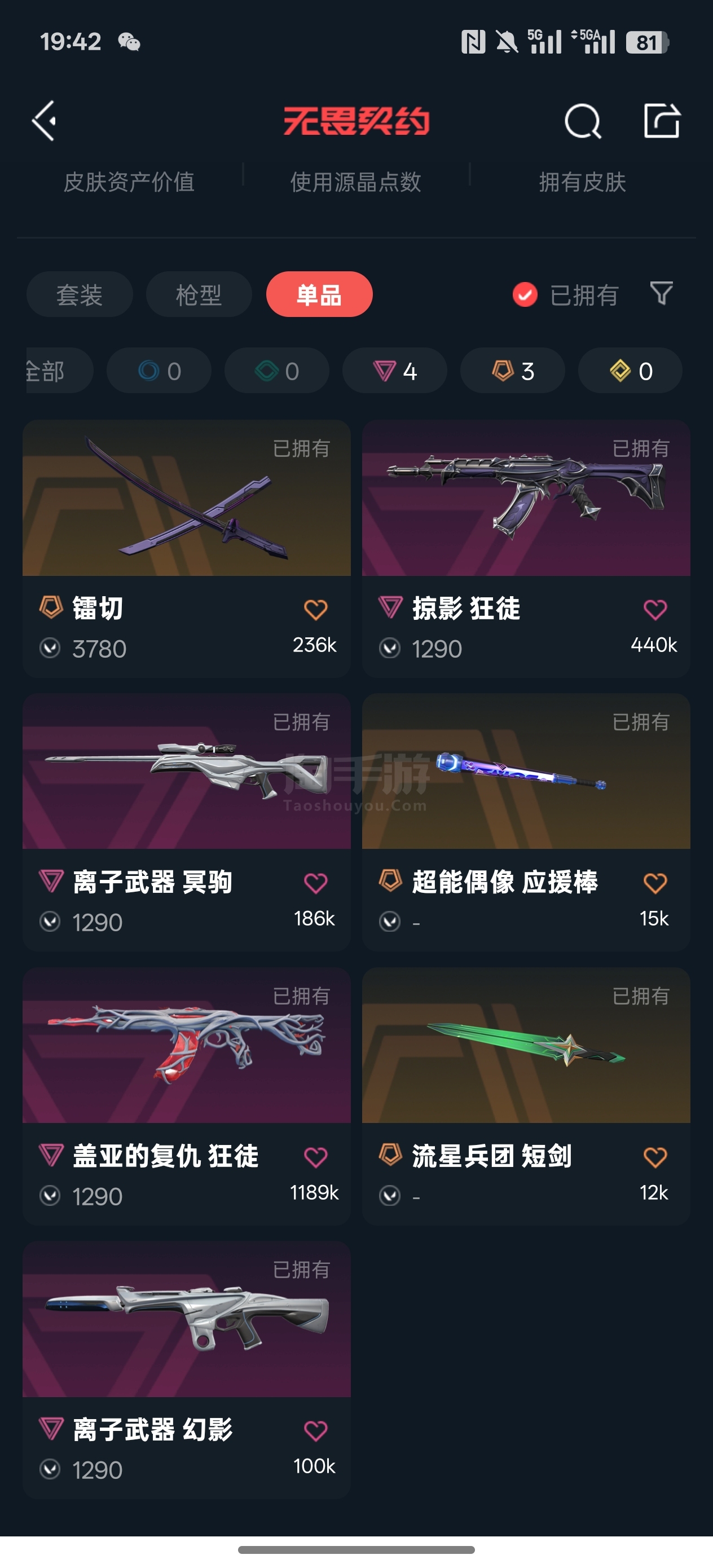Like the 超能偶像 应援棒 skin
The height and width of the screenshot is (1568, 713).
[655, 883]
